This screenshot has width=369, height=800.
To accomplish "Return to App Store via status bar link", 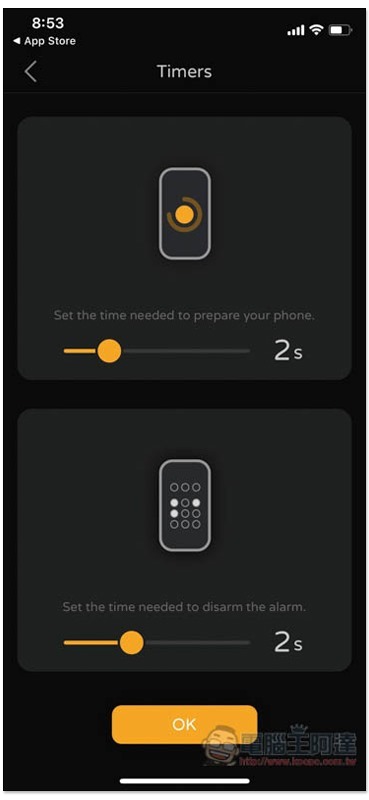I will coord(45,41).
